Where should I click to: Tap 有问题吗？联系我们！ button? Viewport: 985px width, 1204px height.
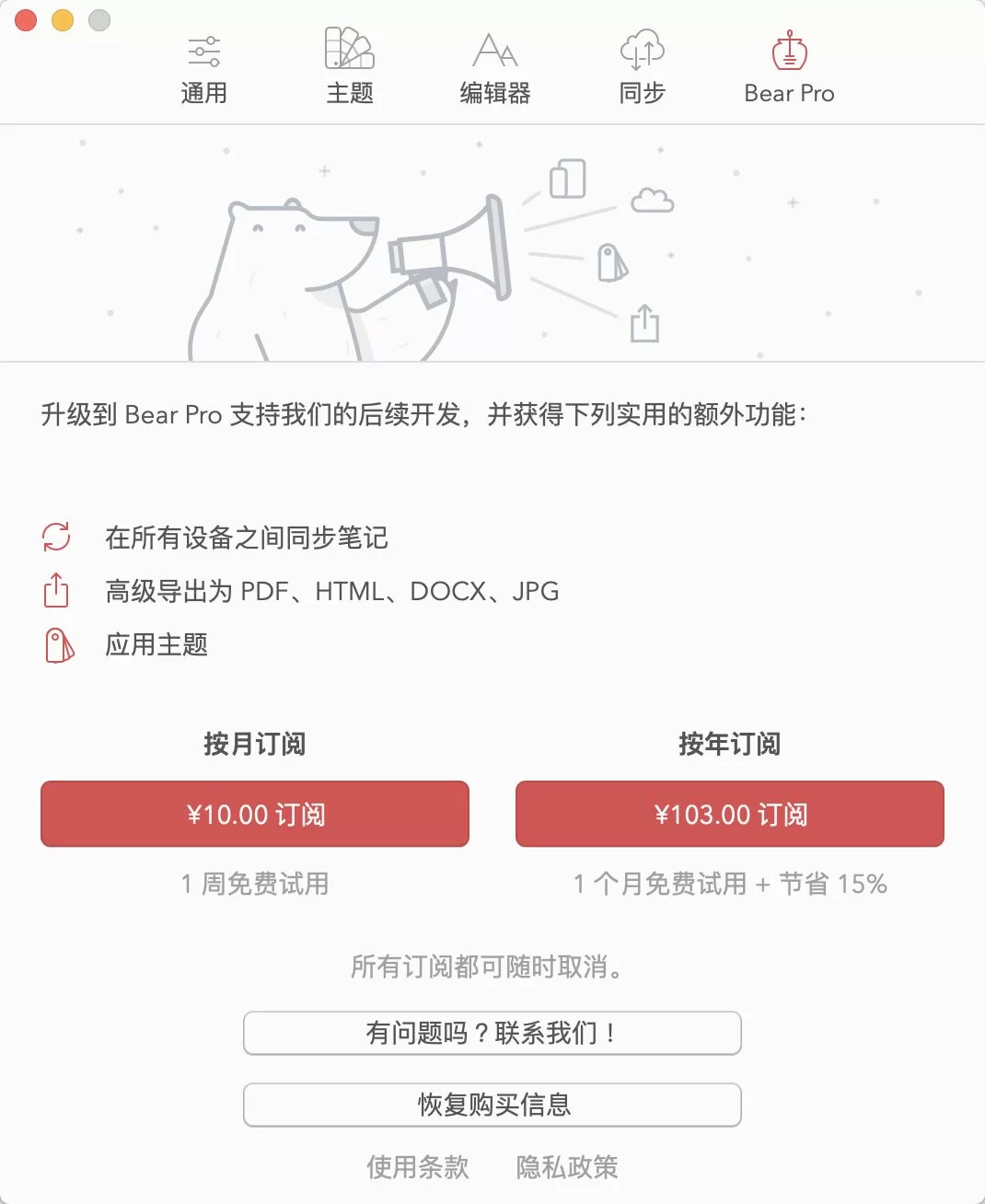click(492, 1033)
